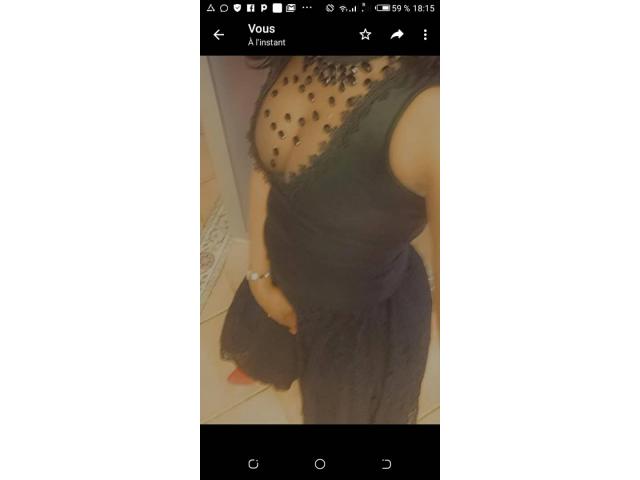640x480 pixels.
Task: Open the three-dot overflow menu
Action: tap(425, 35)
